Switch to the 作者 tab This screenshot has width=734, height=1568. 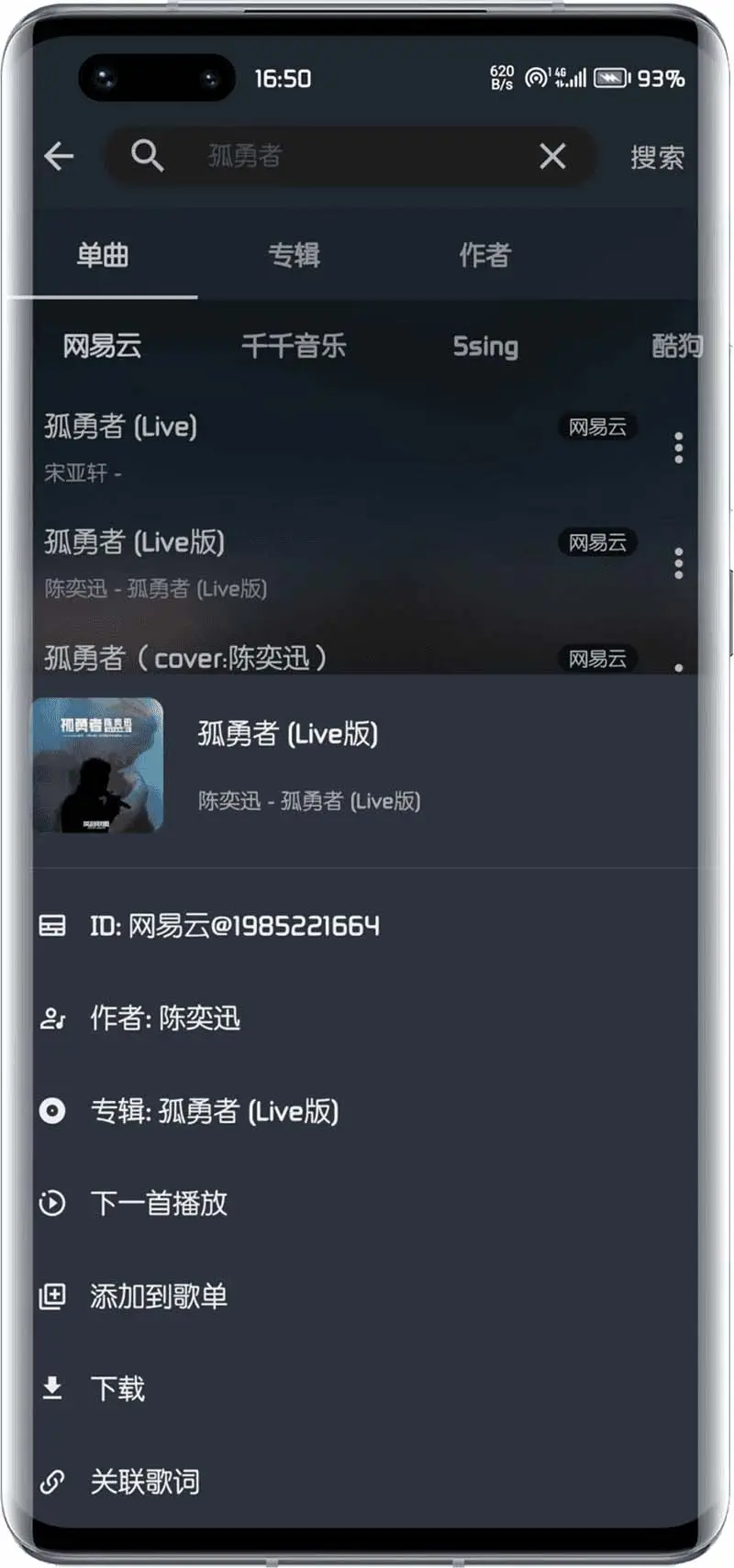tap(484, 255)
